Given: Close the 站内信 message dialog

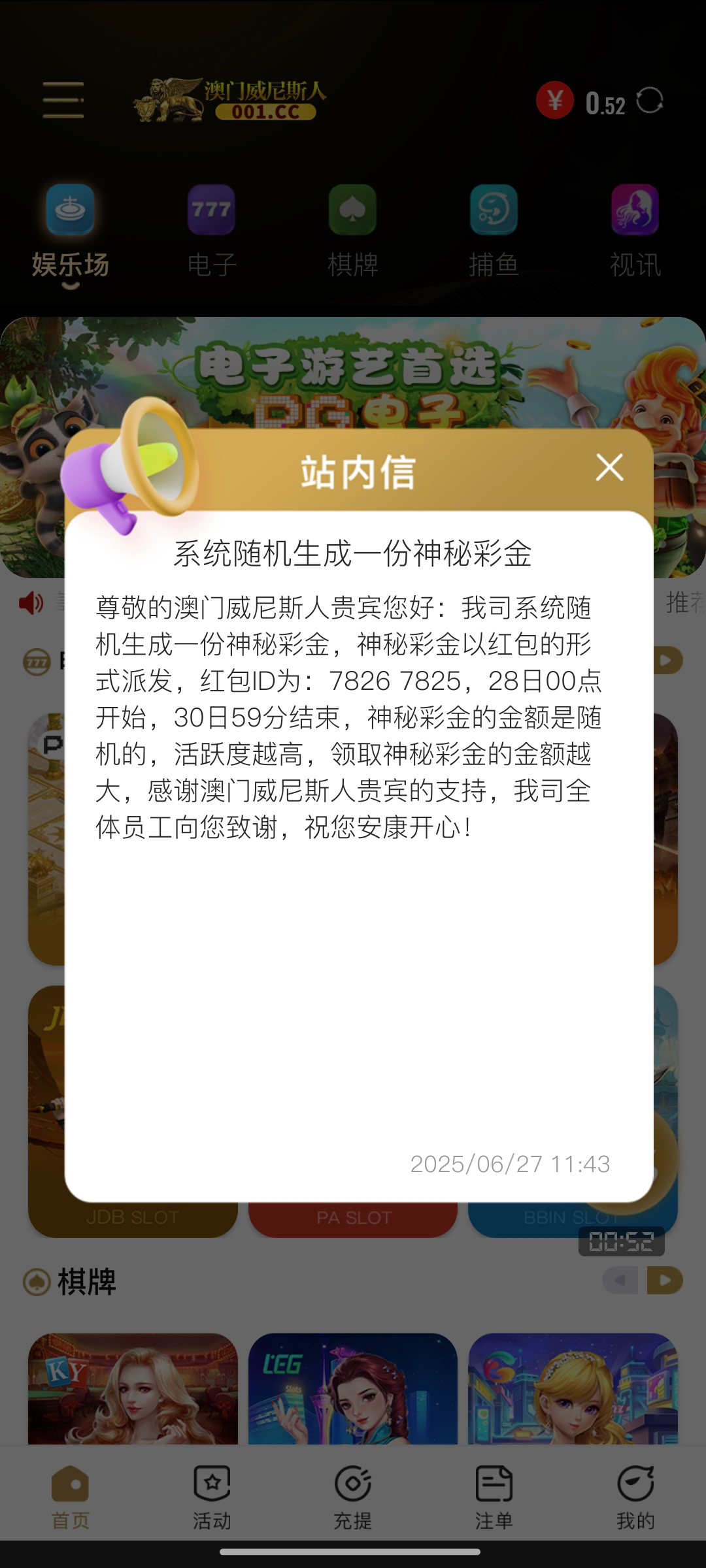Looking at the screenshot, I should 609,468.
